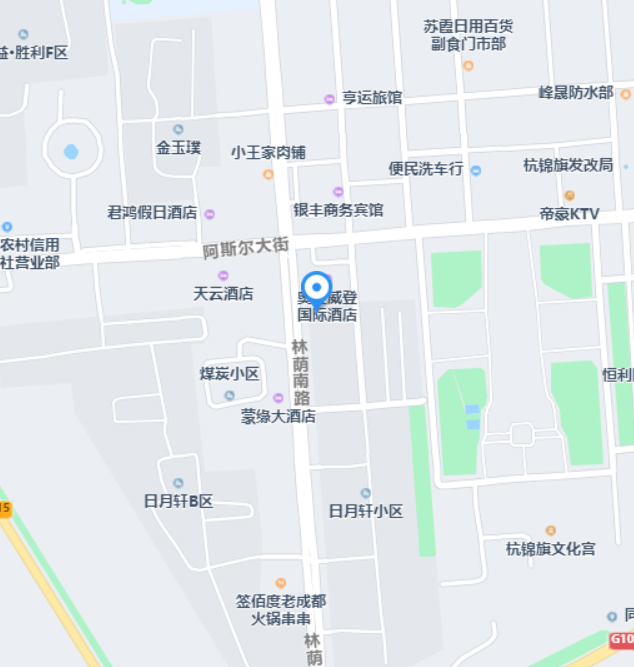The image size is (634, 667).
Task: Open the 便民洗车行 marker
Action: (476, 170)
